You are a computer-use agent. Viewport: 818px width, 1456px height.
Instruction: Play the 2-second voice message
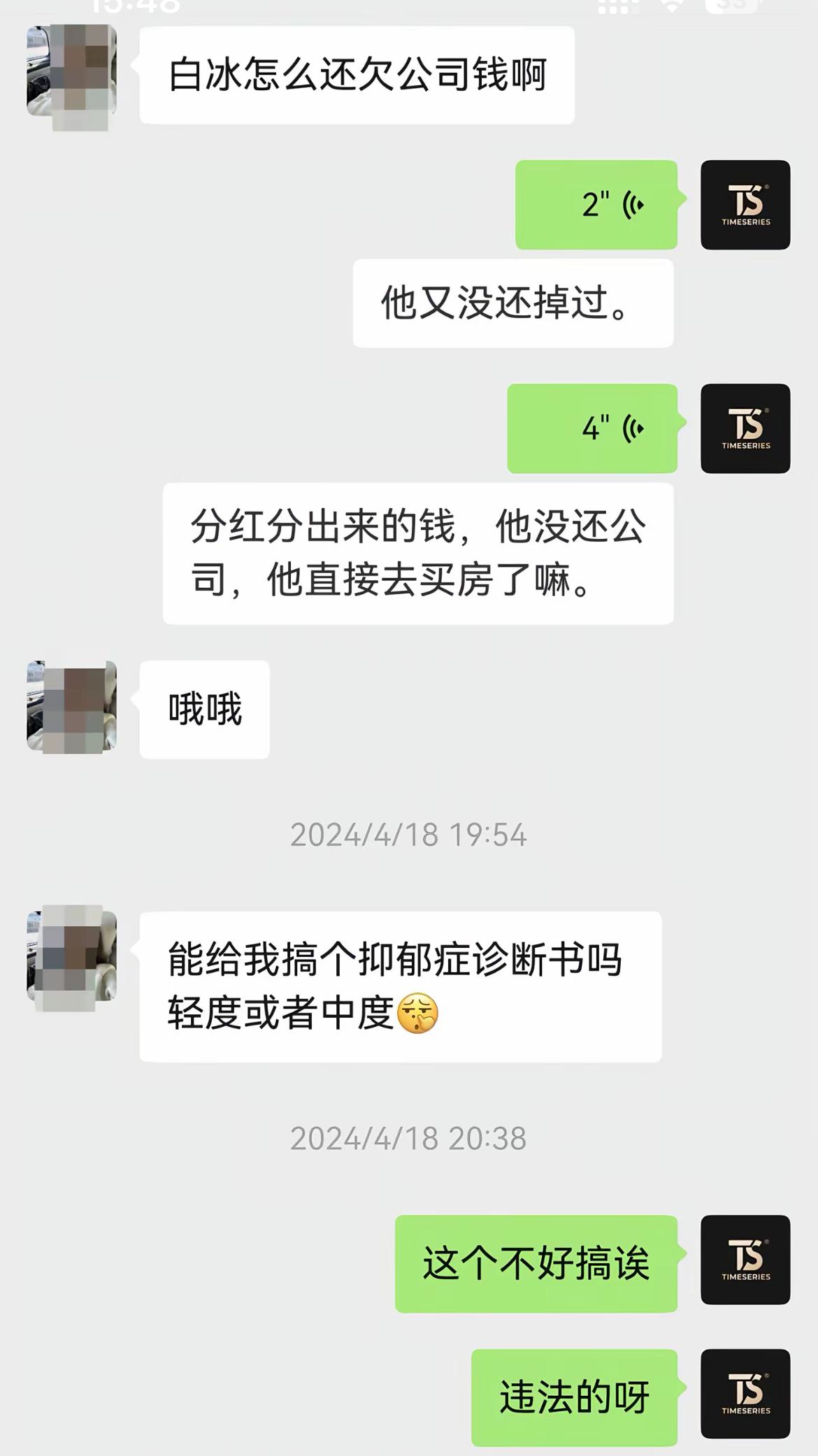tap(596, 205)
